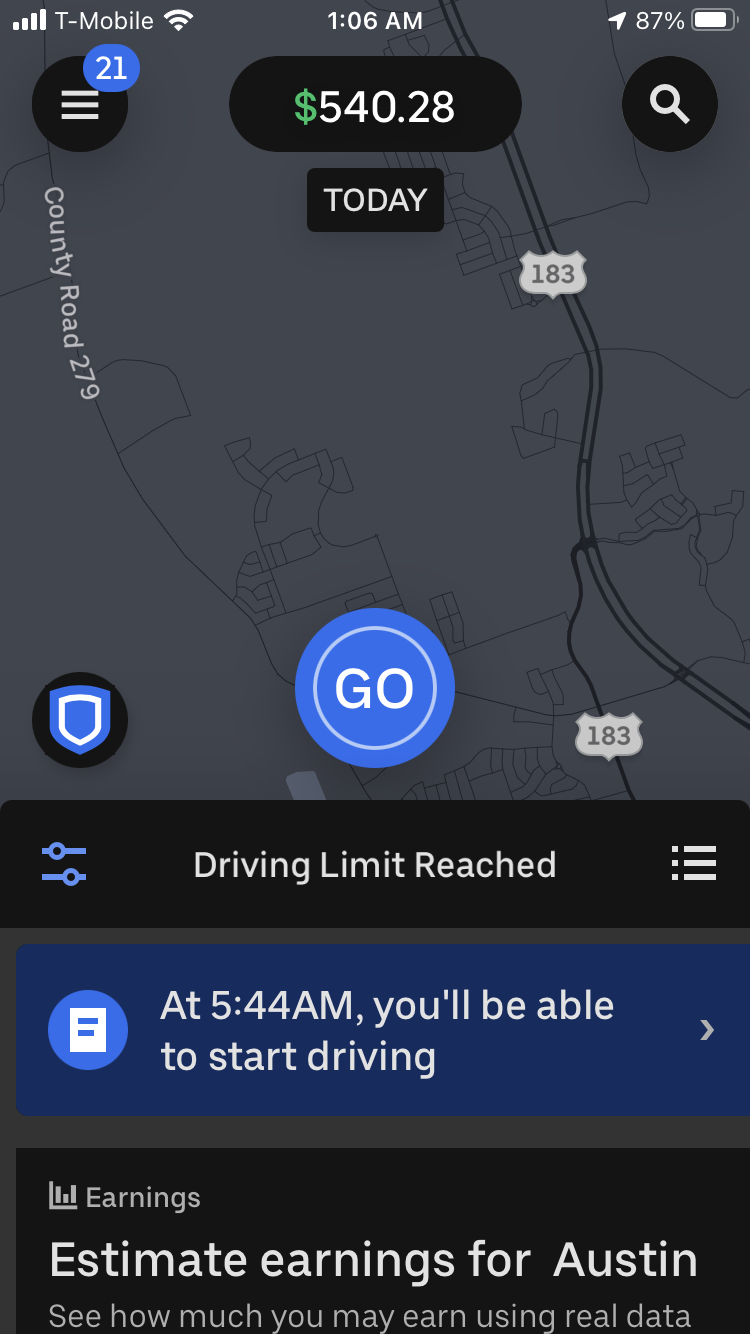Open the 5:44AM start driving notice

tap(383, 1030)
